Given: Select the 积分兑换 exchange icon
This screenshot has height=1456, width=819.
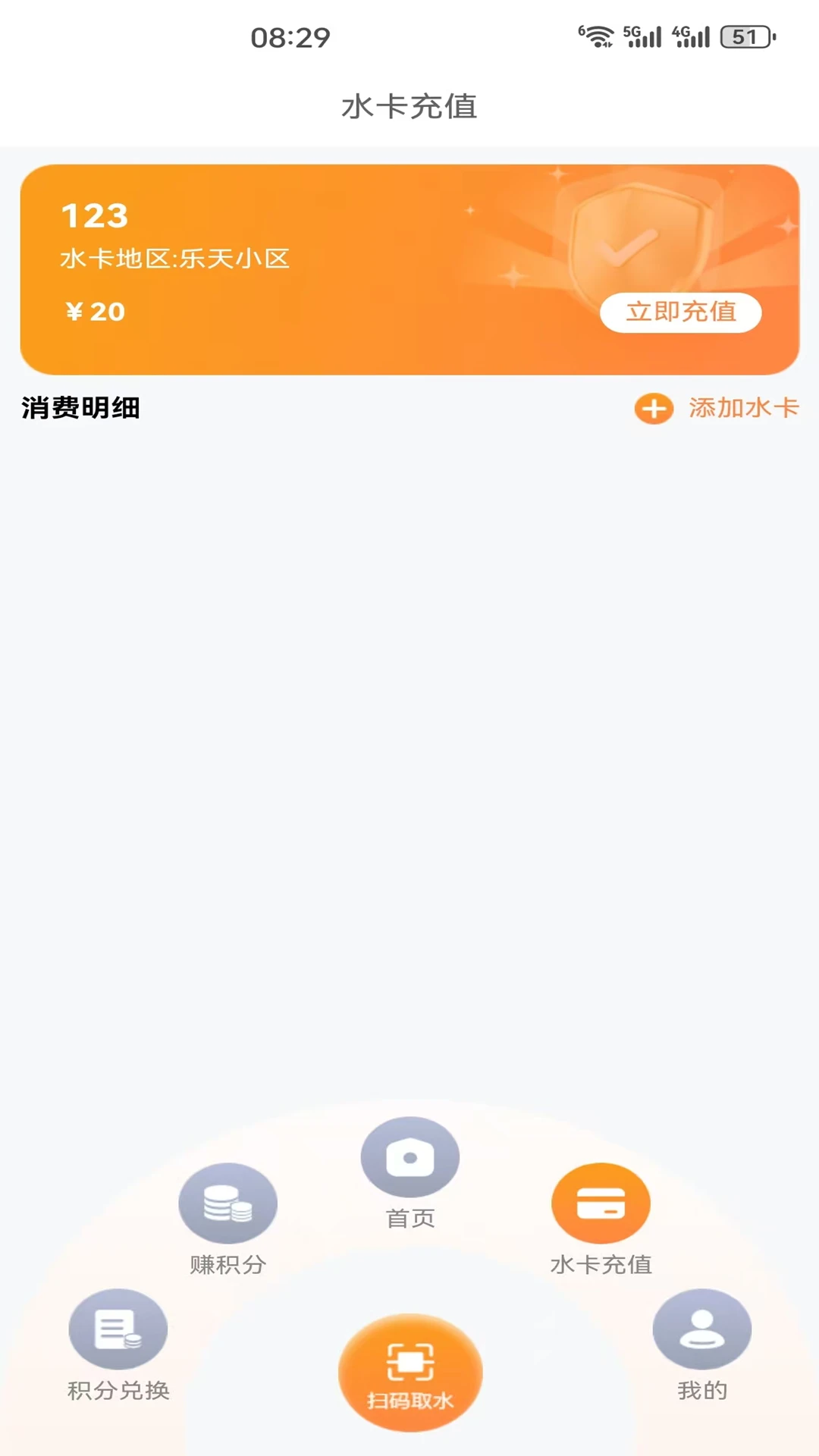Looking at the screenshot, I should 118,1329.
